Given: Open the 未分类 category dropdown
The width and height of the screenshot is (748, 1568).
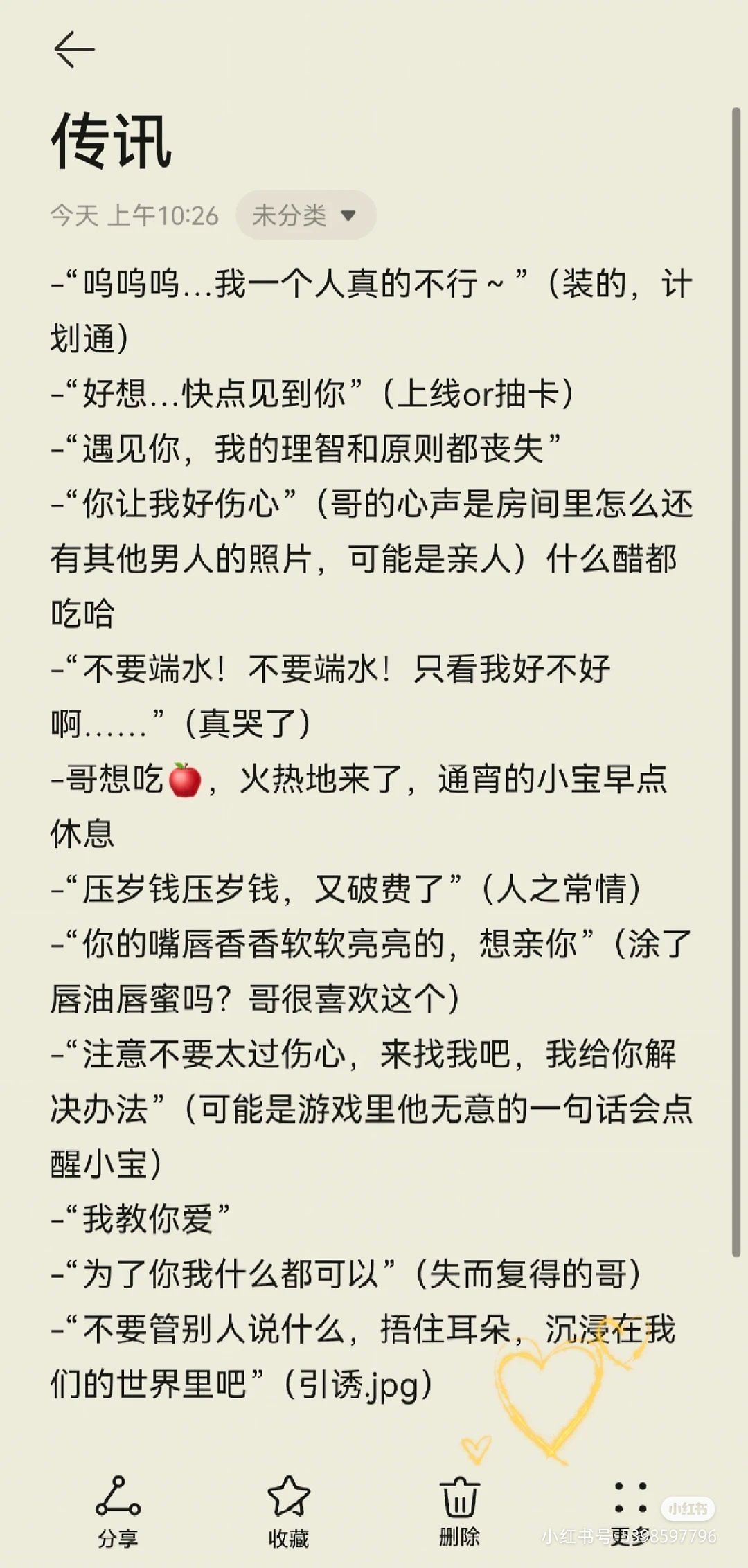Looking at the screenshot, I should (x=305, y=215).
